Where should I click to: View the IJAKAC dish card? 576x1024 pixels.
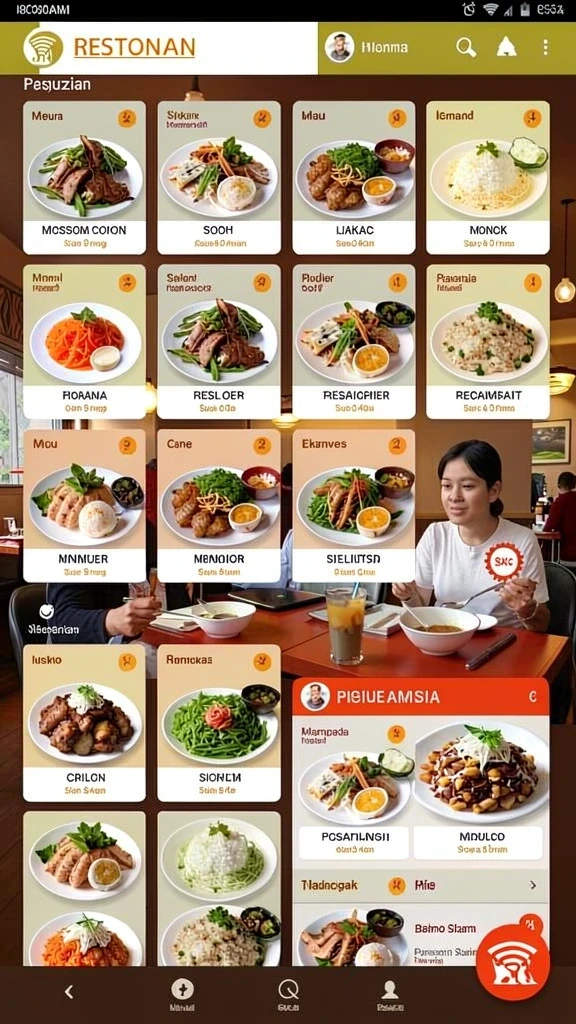353,177
